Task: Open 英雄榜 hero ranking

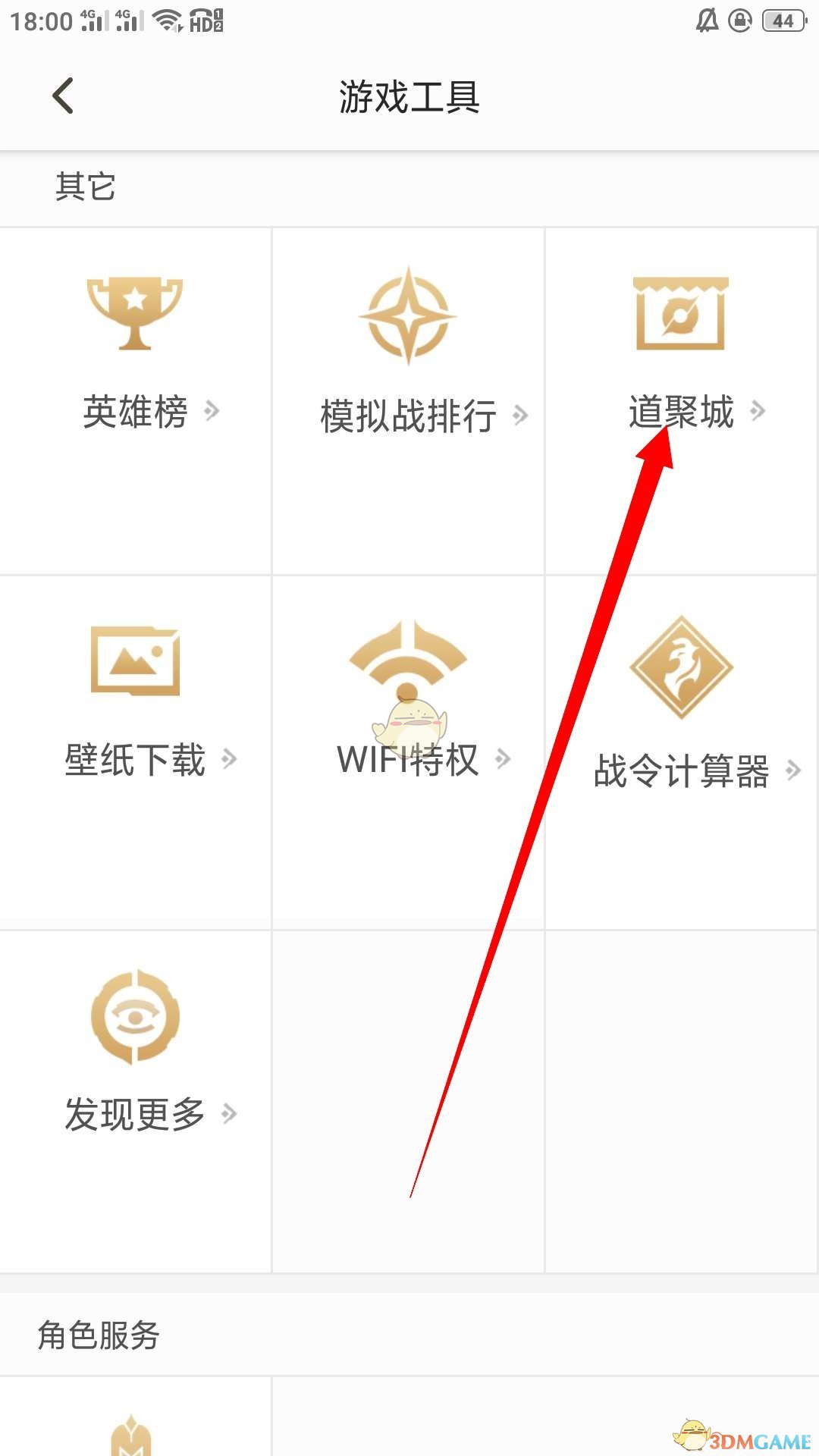Action: [x=136, y=356]
